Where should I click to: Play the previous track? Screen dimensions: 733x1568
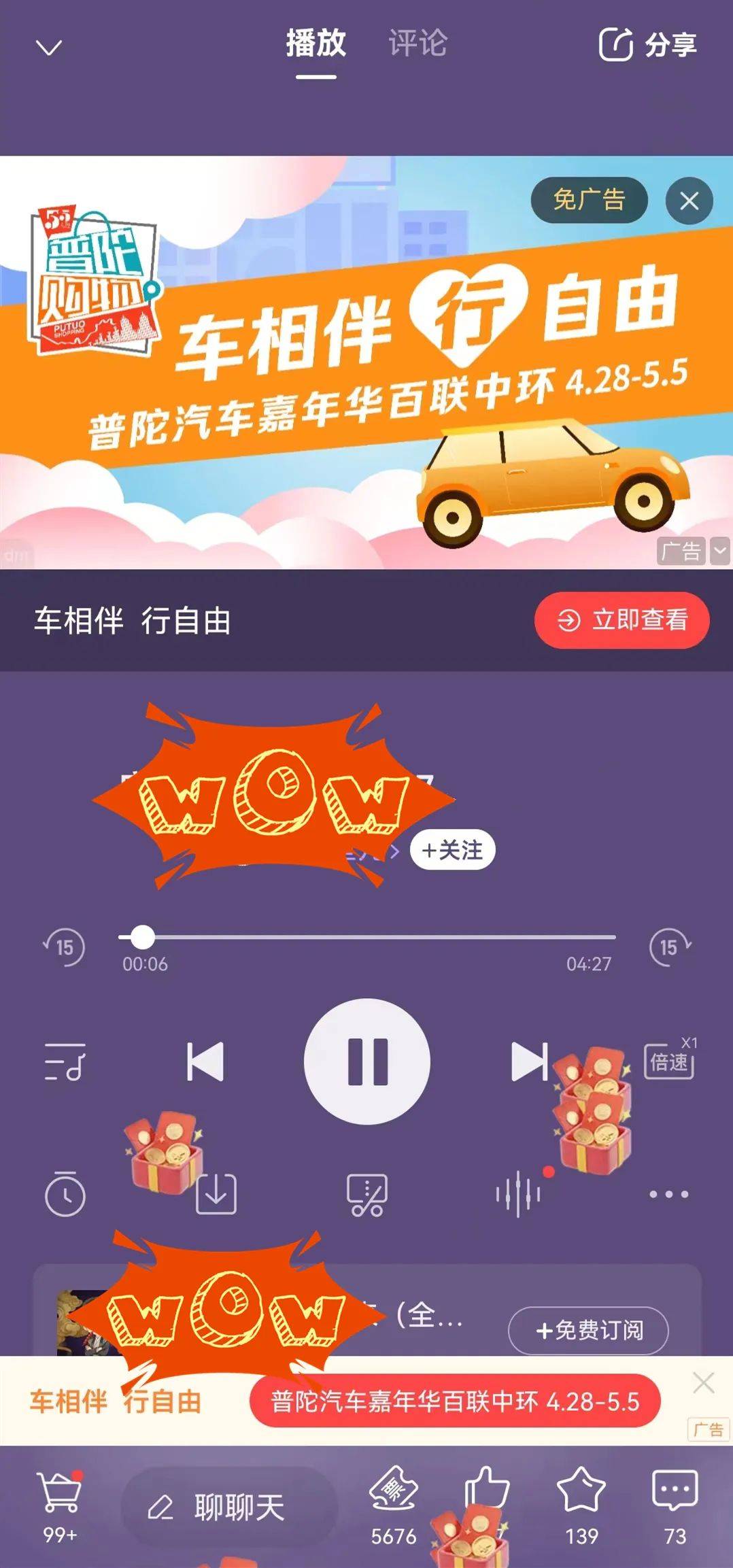pos(205,1061)
